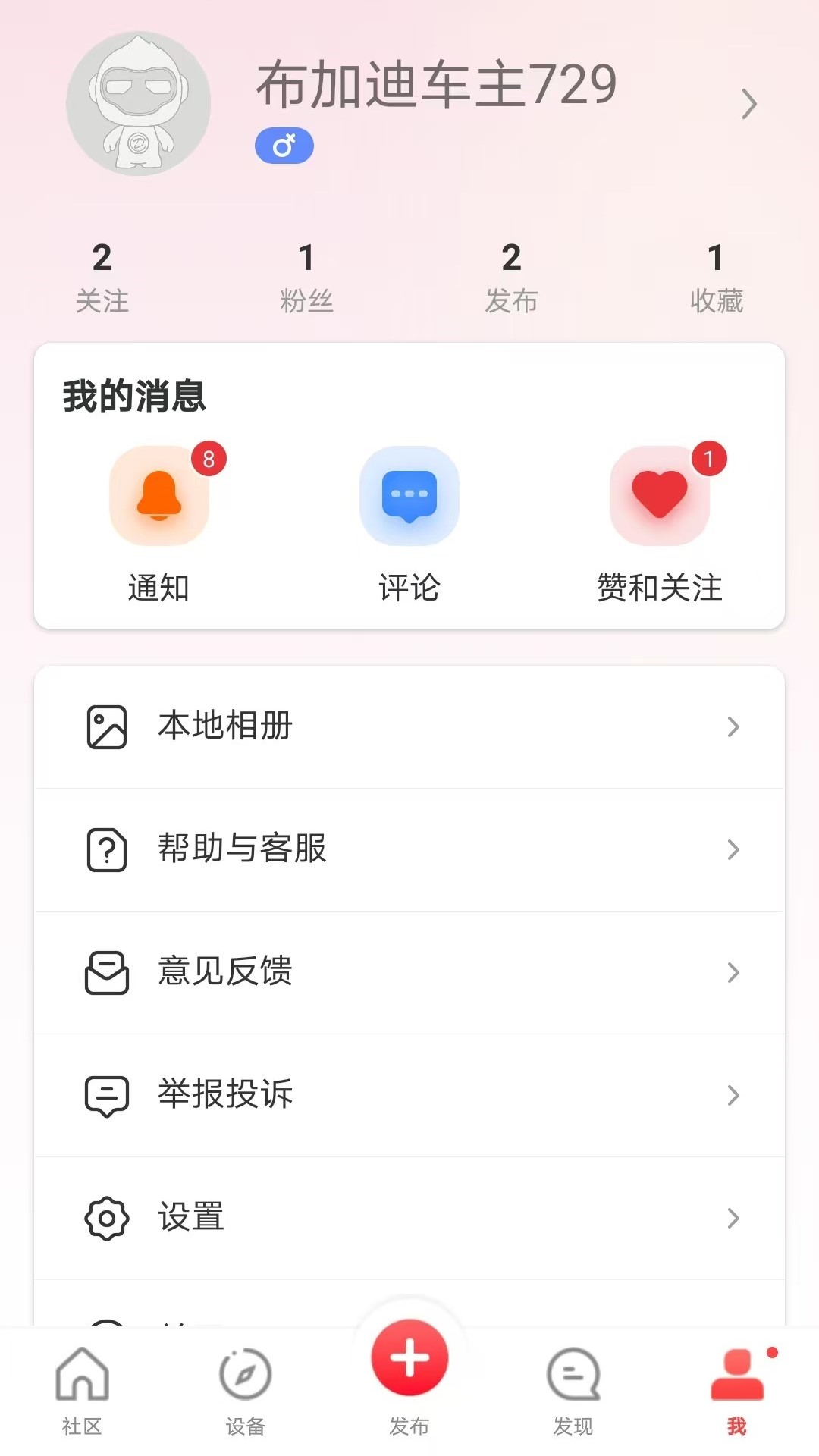This screenshot has height=1456, width=819.
Task: Open the profile avatar picture
Action: [138, 104]
